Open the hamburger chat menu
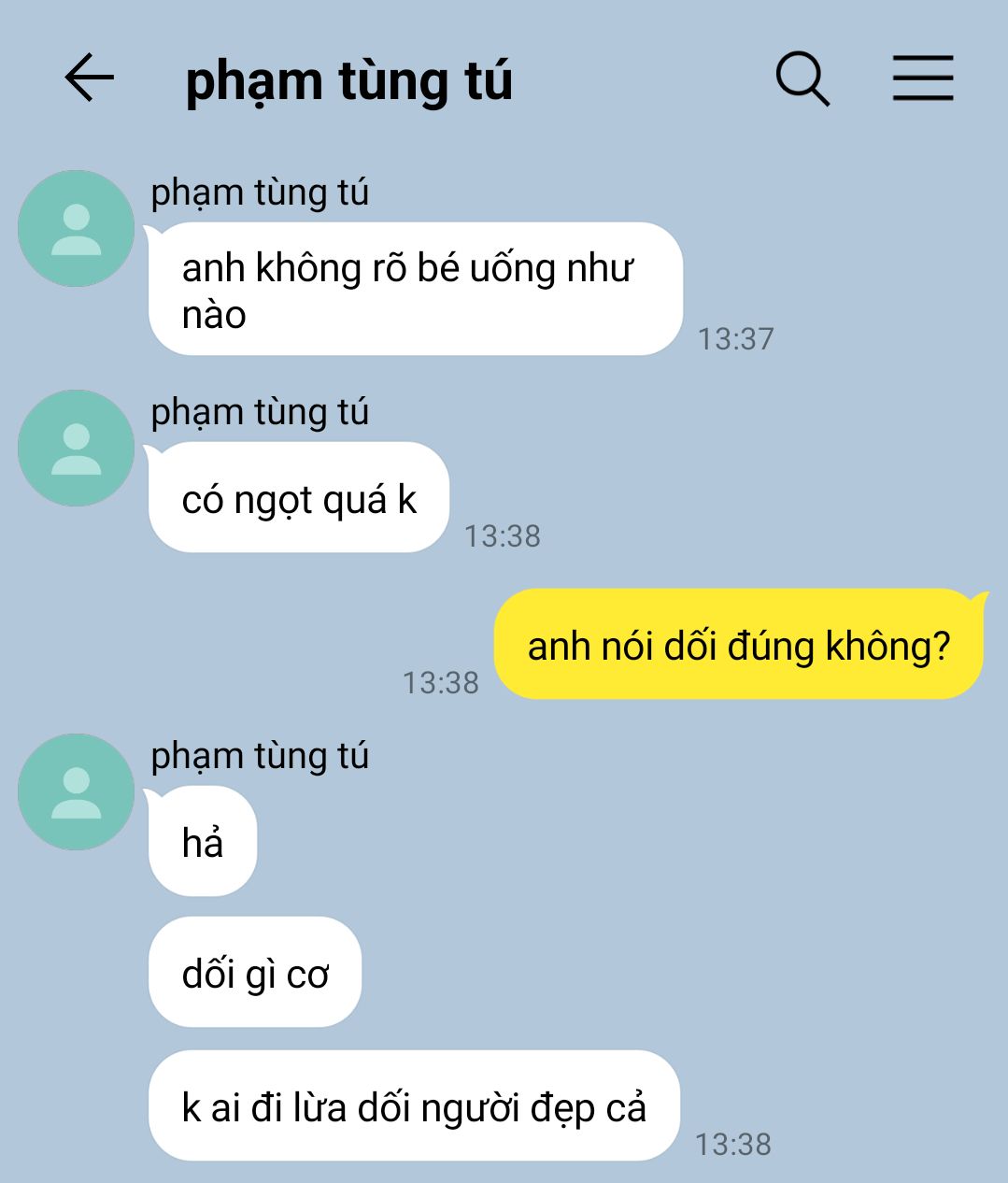 pos(922,78)
